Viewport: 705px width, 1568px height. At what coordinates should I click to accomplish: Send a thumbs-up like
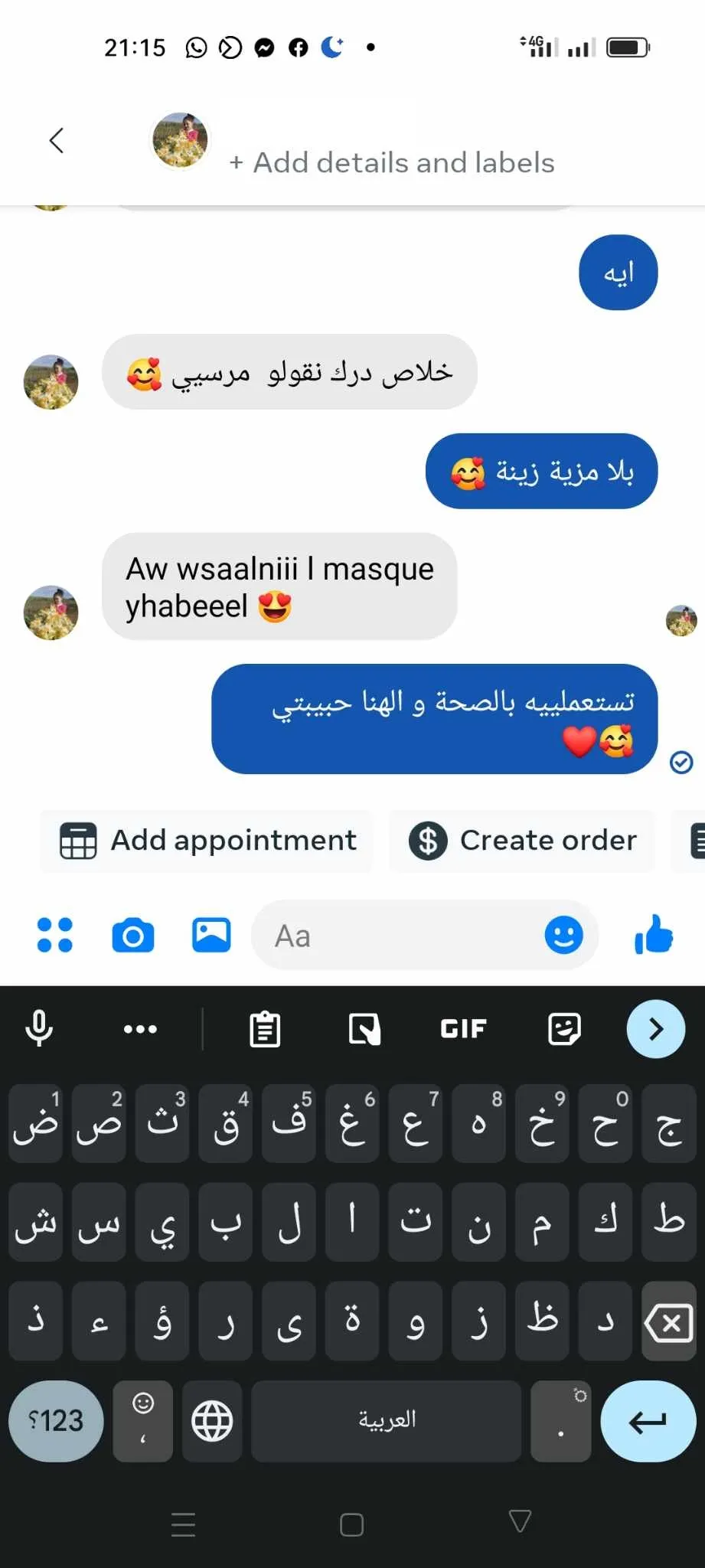(x=653, y=935)
